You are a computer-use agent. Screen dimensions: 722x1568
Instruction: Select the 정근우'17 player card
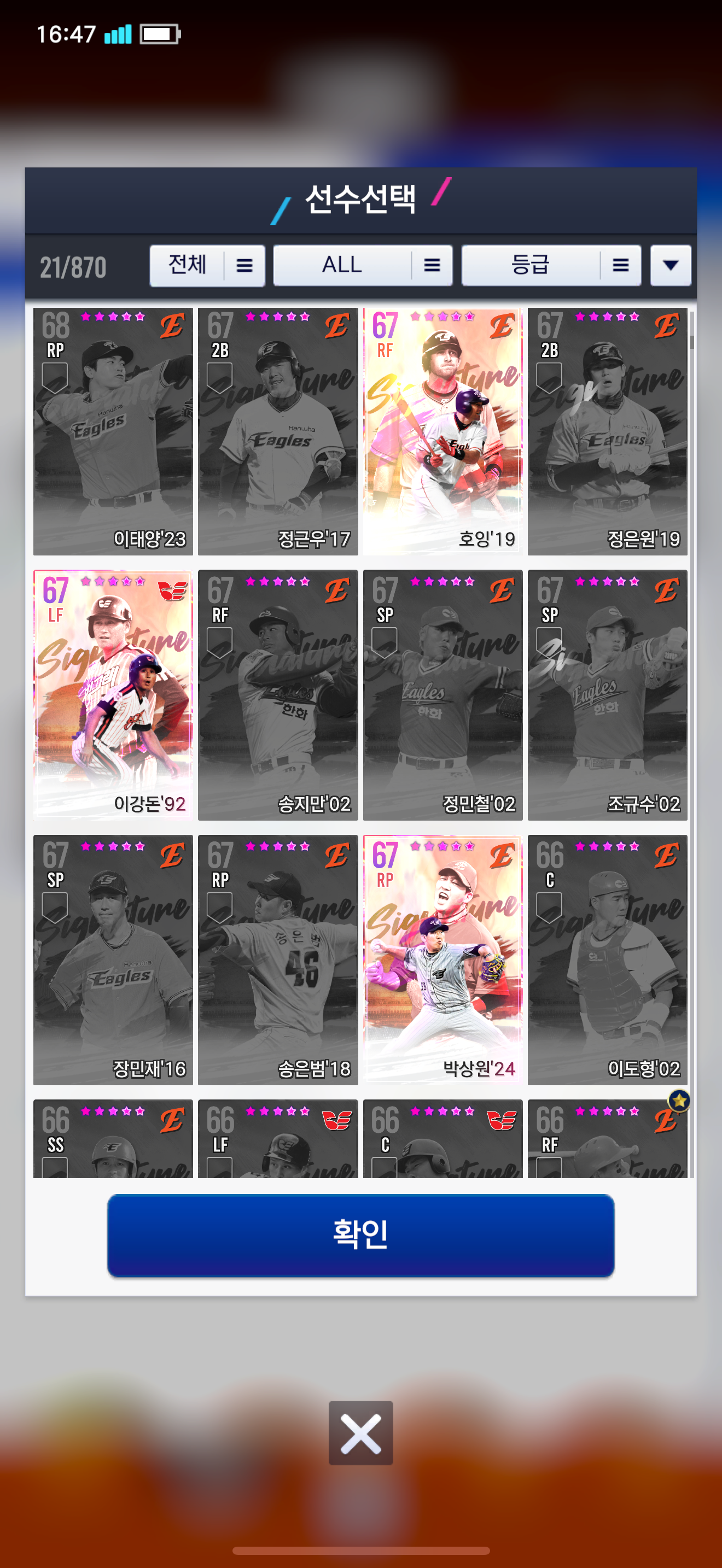(278, 431)
